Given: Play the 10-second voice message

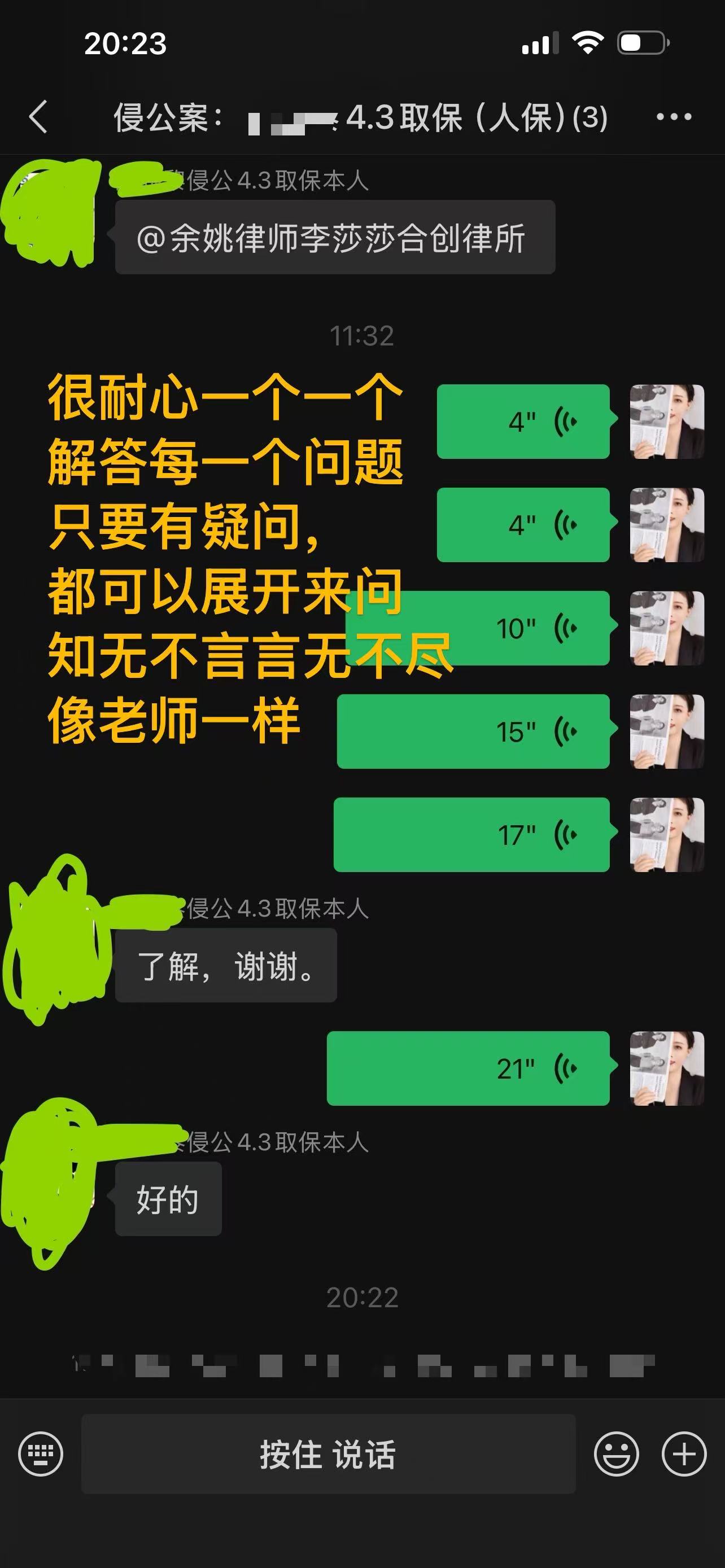Looking at the screenshot, I should [523, 628].
